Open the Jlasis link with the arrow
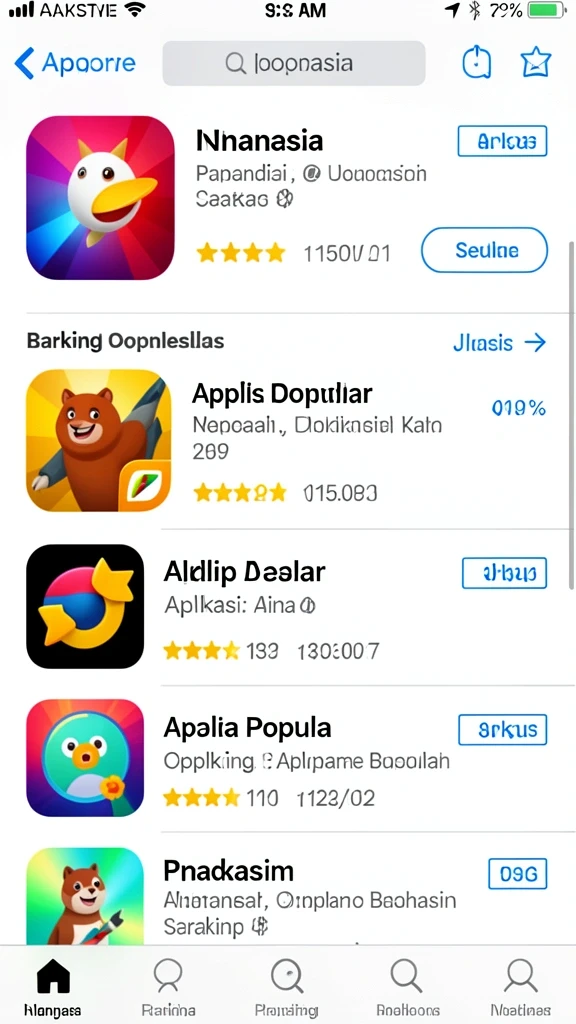This screenshot has height=1024, width=576. (500, 342)
